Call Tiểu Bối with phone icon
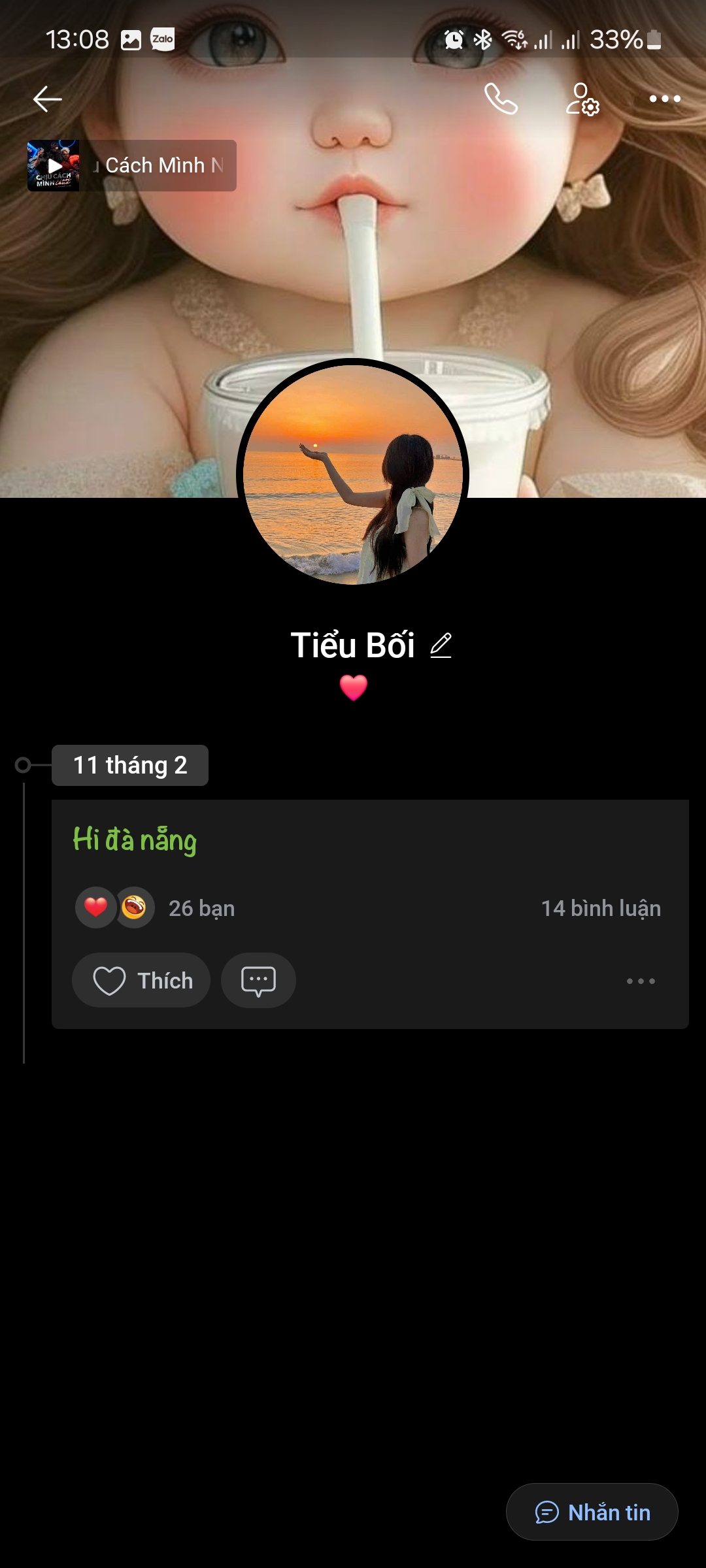 click(x=501, y=99)
